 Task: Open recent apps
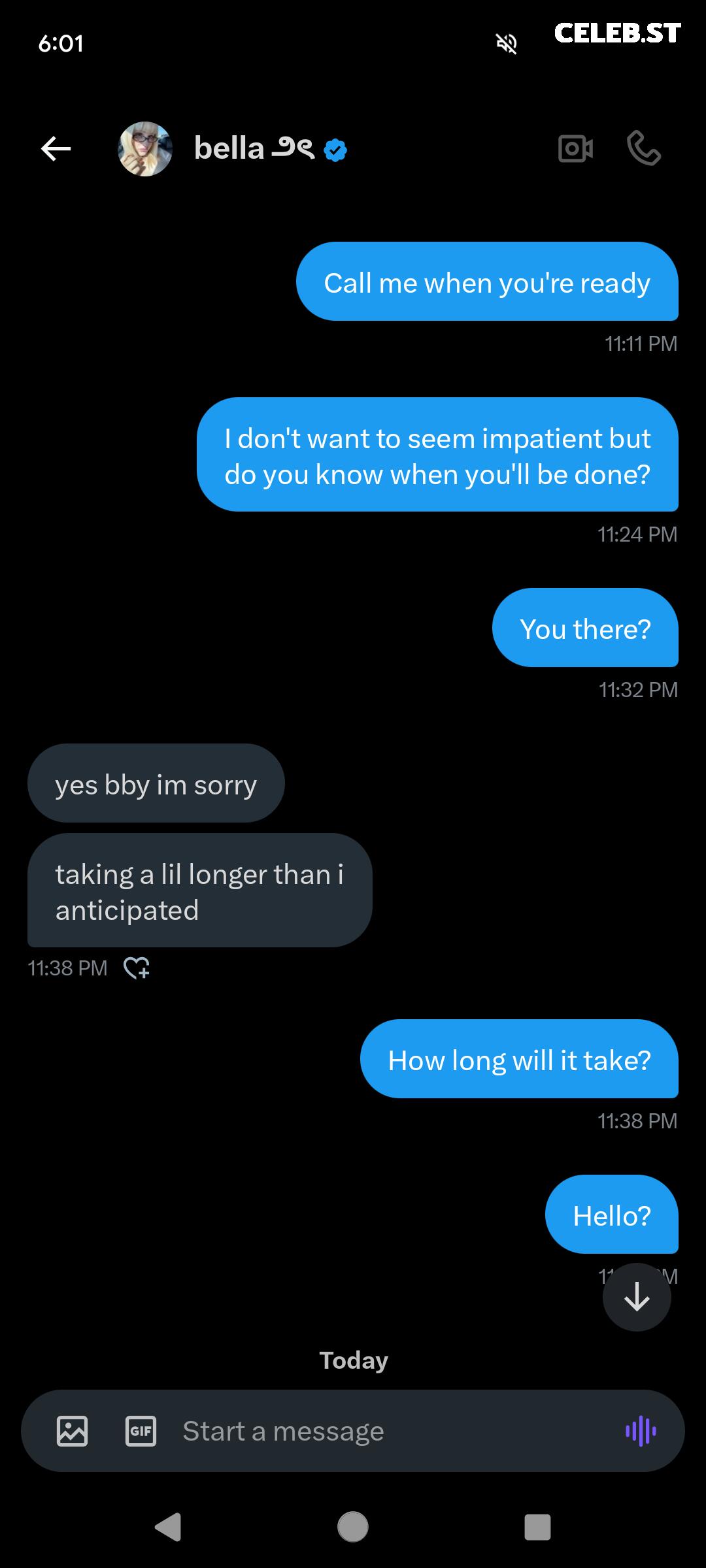pos(537,1527)
